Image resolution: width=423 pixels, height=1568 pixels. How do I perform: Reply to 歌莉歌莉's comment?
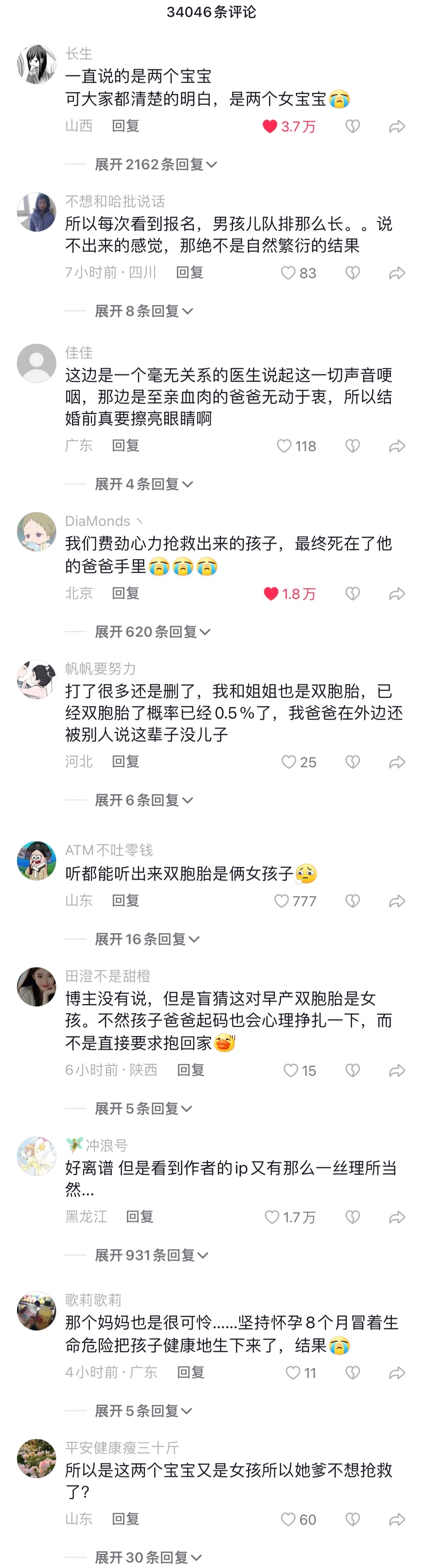pos(190,1372)
